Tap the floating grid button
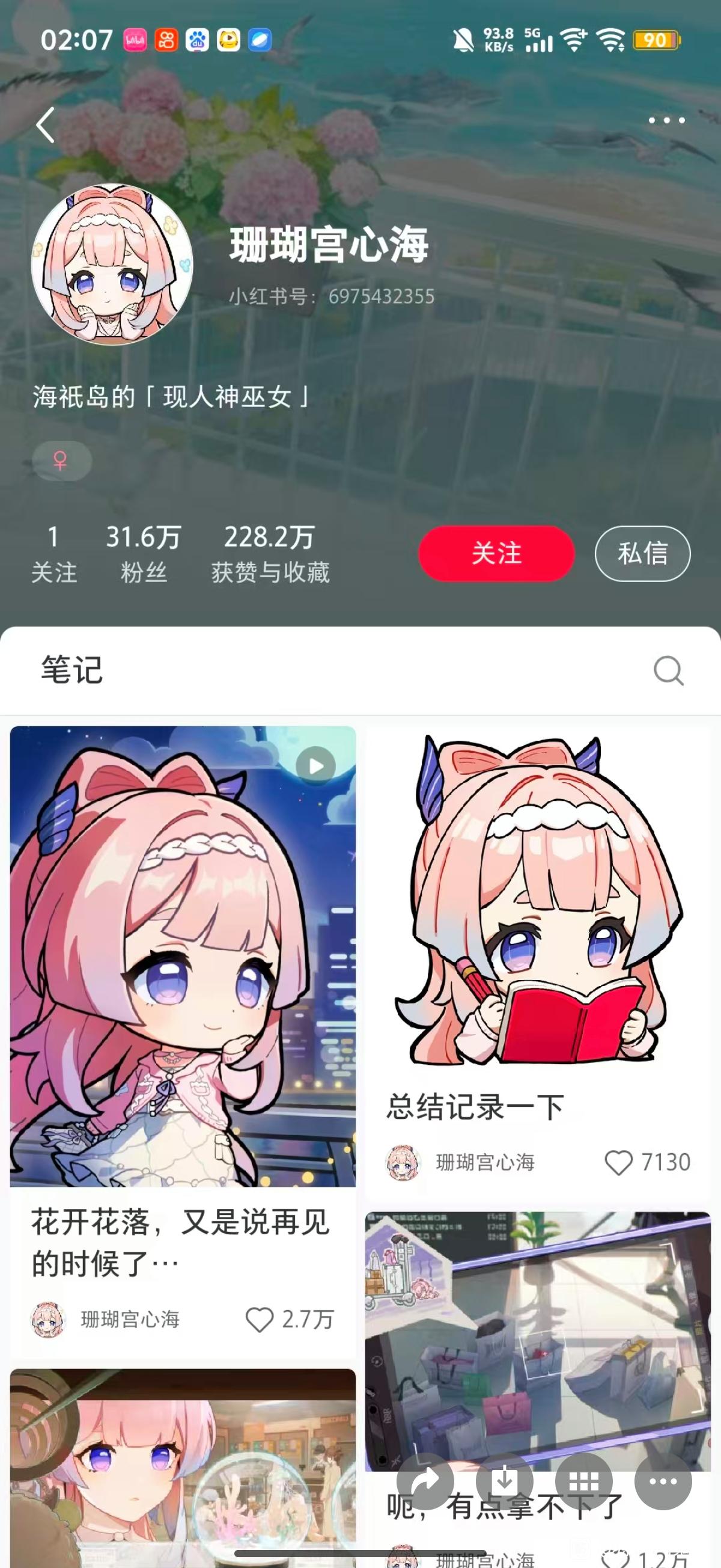721x1568 pixels. 583,1481
